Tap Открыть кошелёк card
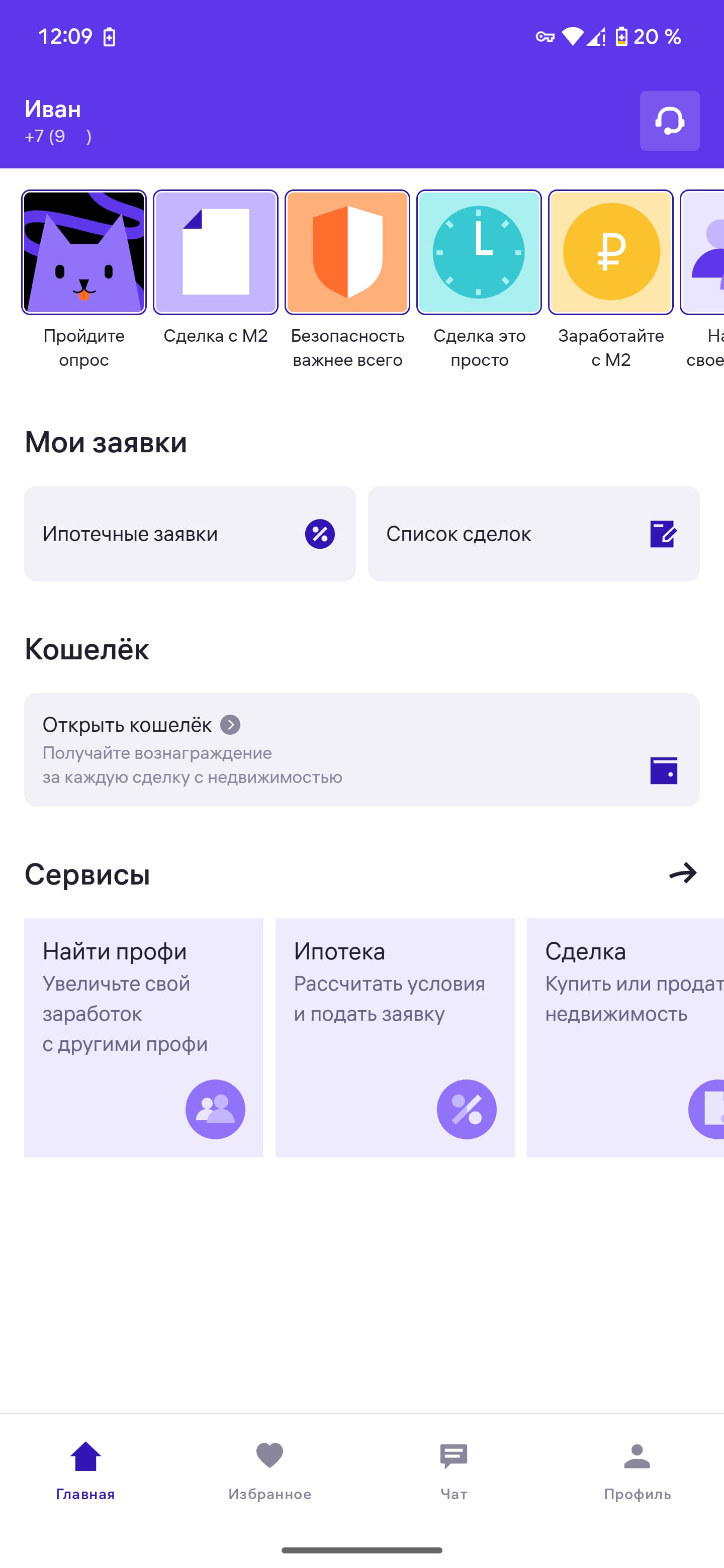The height and width of the screenshot is (1568, 724). click(x=361, y=749)
